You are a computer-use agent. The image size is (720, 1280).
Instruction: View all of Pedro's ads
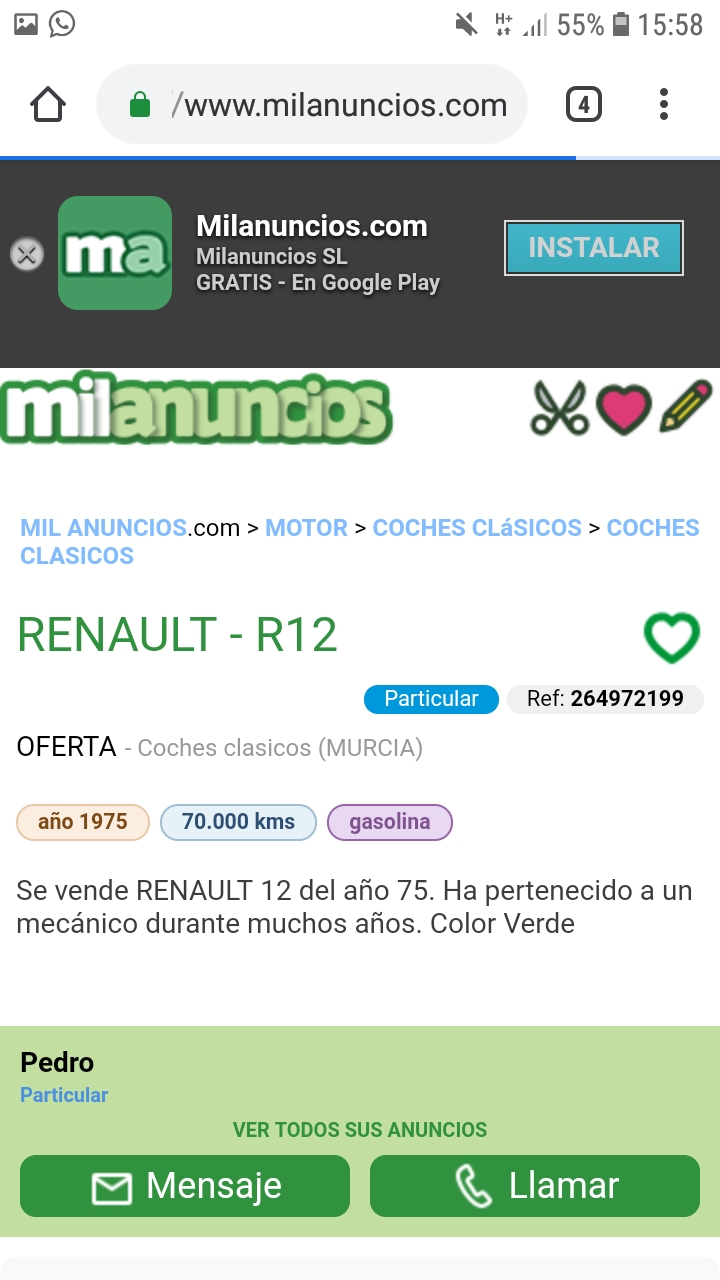[x=360, y=1130]
